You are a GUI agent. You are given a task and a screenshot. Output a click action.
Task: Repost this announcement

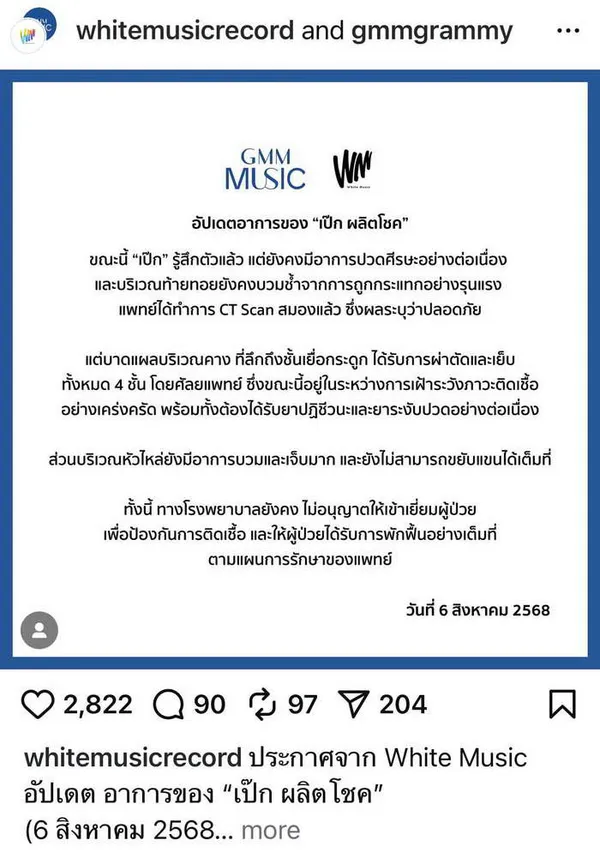(x=262, y=705)
